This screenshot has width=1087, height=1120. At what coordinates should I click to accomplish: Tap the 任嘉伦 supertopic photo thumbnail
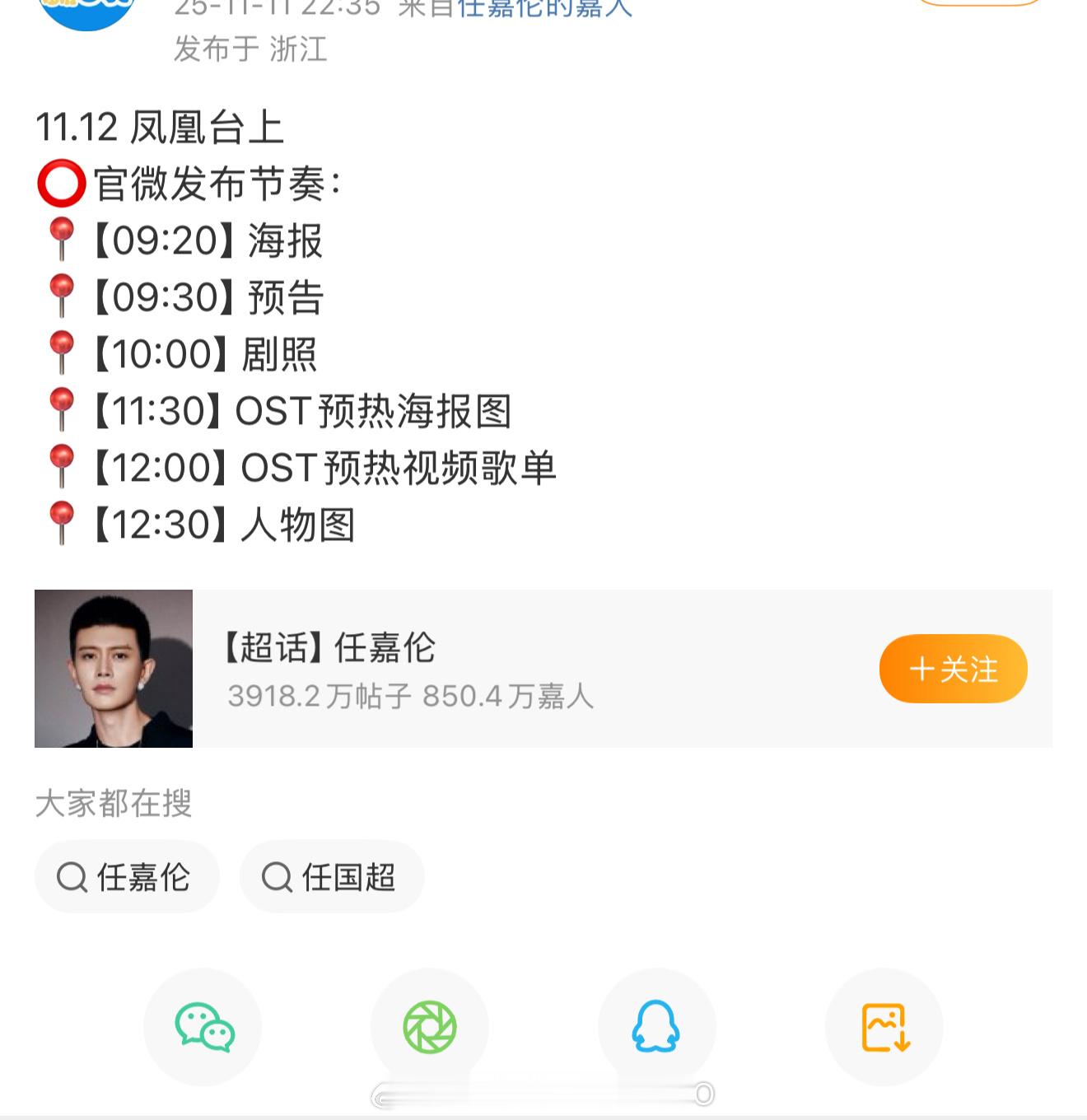tap(113, 670)
